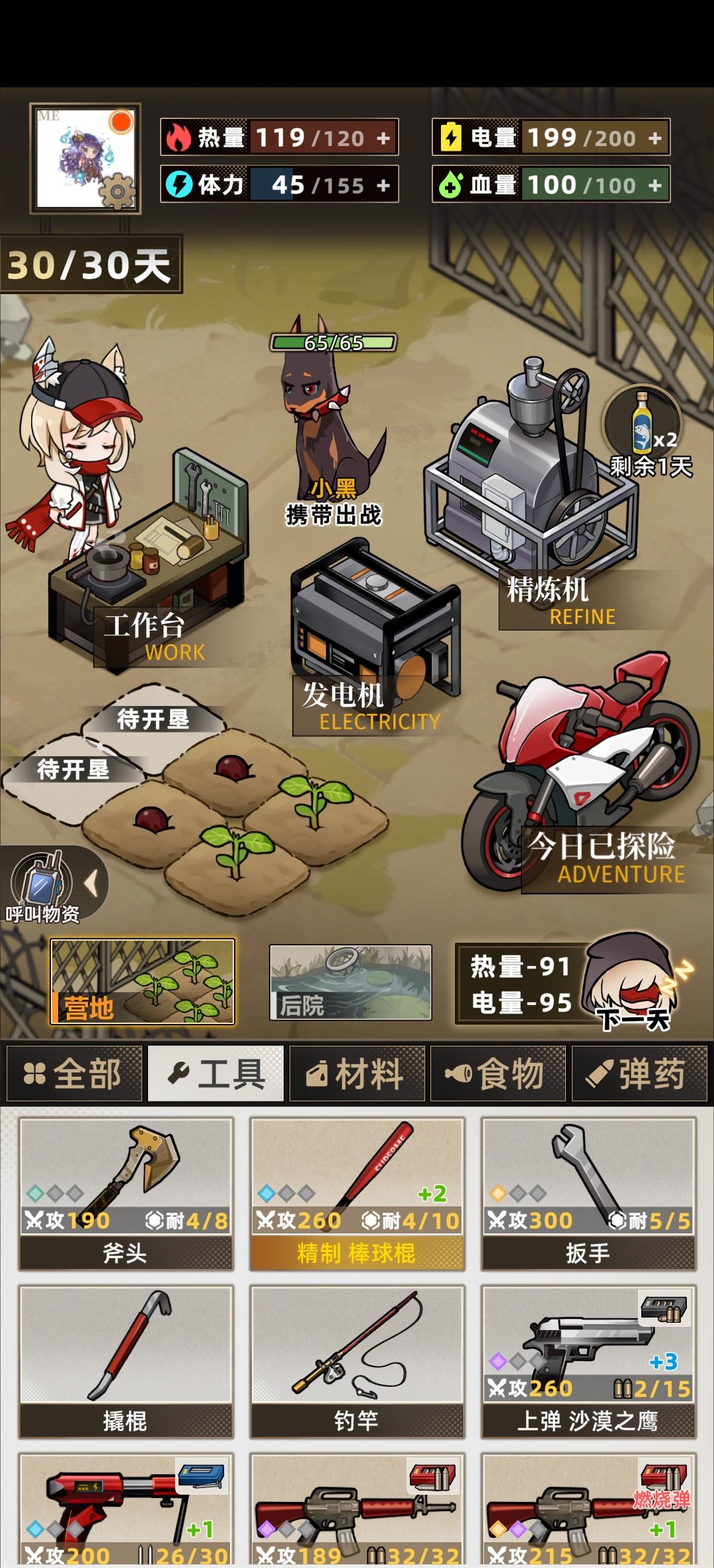Switch to 后院 backyard area
714x1568 pixels.
tap(350, 982)
